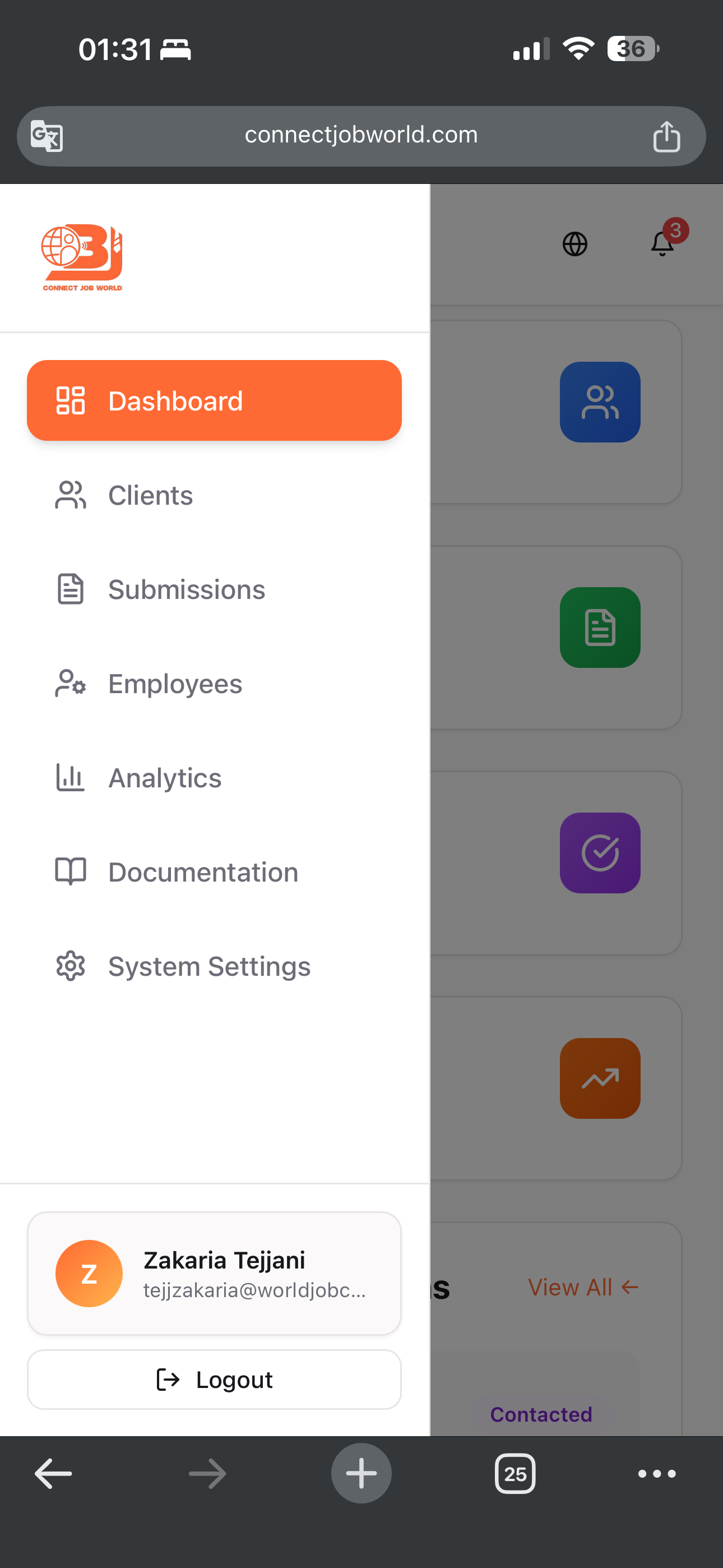Click the Logout button

[214, 1380]
